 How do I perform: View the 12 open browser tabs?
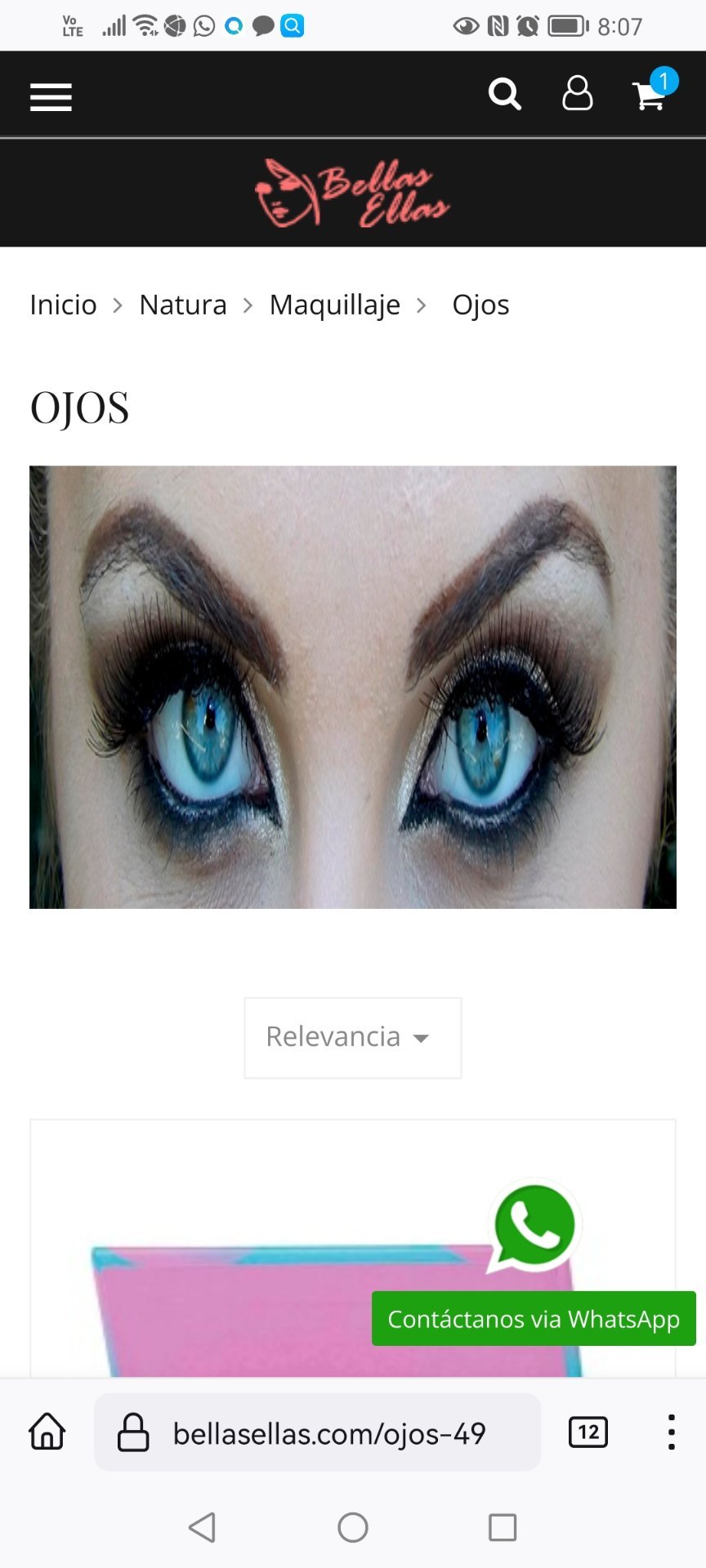pyautogui.click(x=588, y=1432)
